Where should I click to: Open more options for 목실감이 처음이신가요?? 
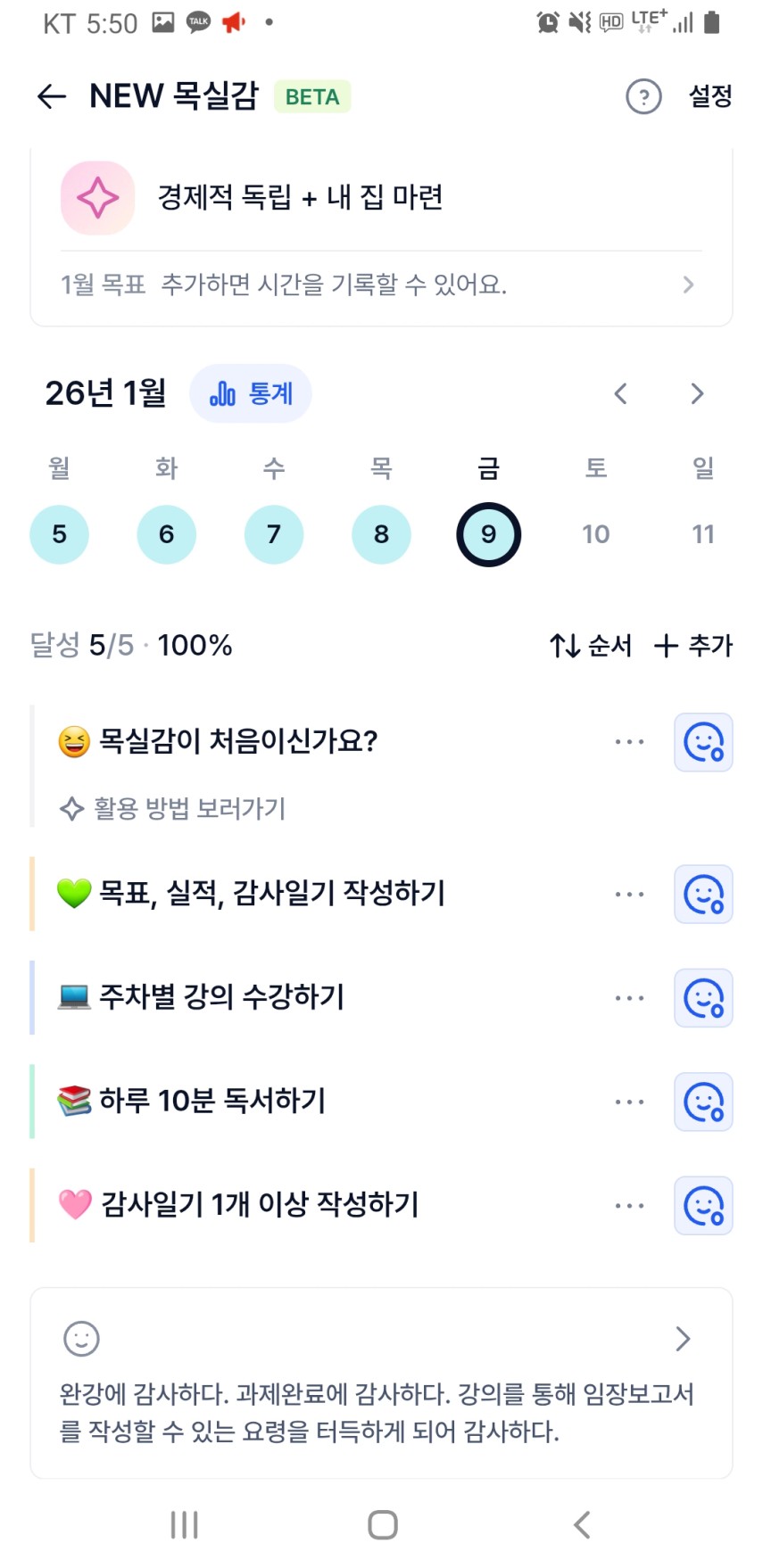point(629,742)
